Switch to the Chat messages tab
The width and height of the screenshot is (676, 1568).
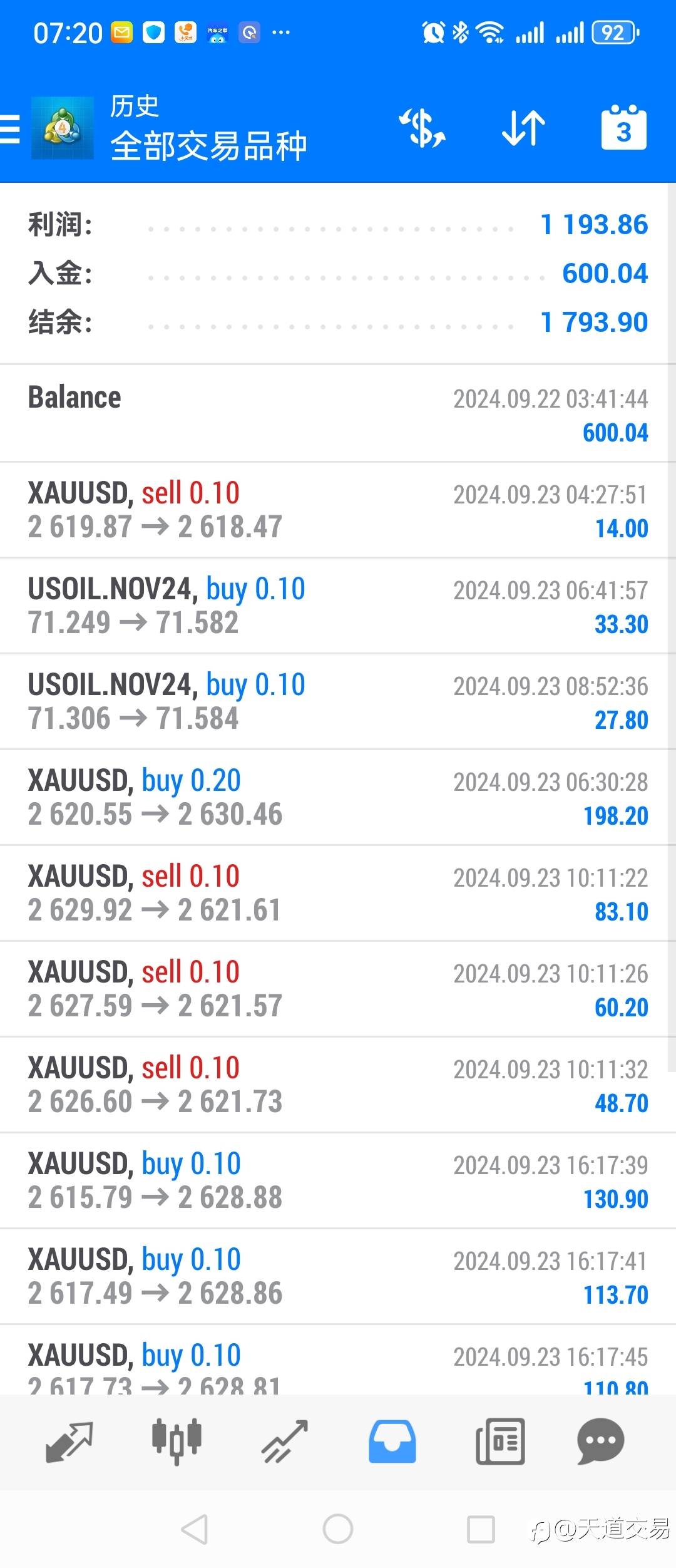(600, 1442)
